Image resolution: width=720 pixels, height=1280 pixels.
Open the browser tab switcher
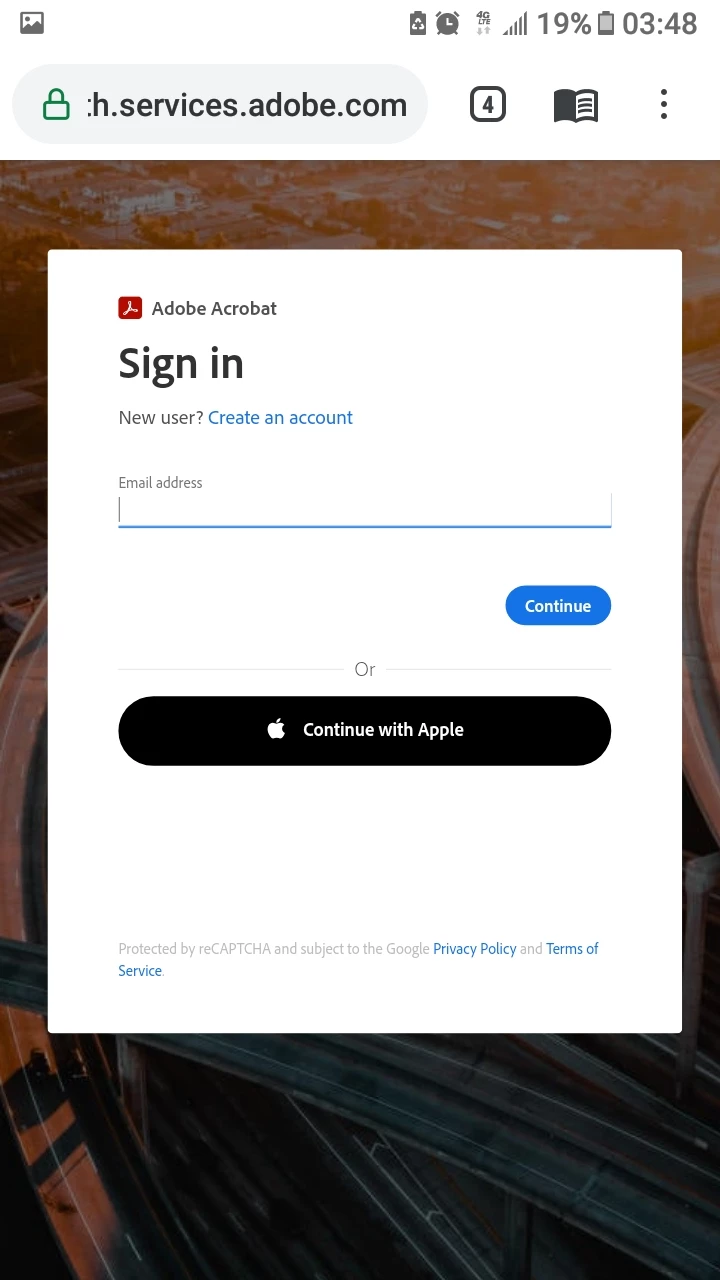click(x=487, y=105)
